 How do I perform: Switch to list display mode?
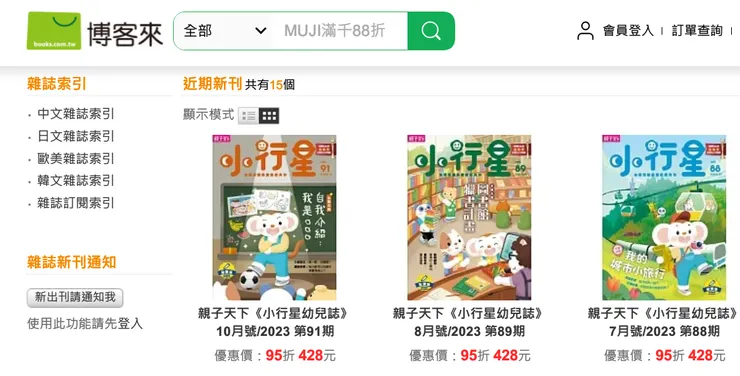248,116
